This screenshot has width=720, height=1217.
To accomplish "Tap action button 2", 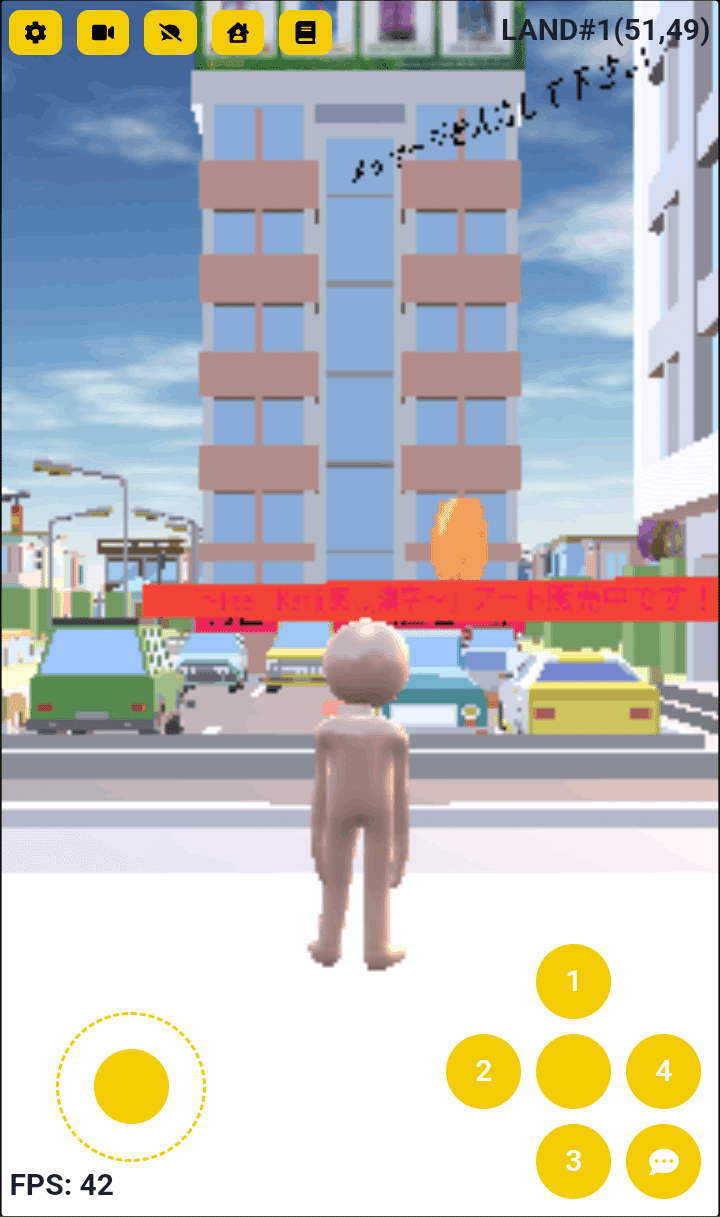I will click(484, 1071).
